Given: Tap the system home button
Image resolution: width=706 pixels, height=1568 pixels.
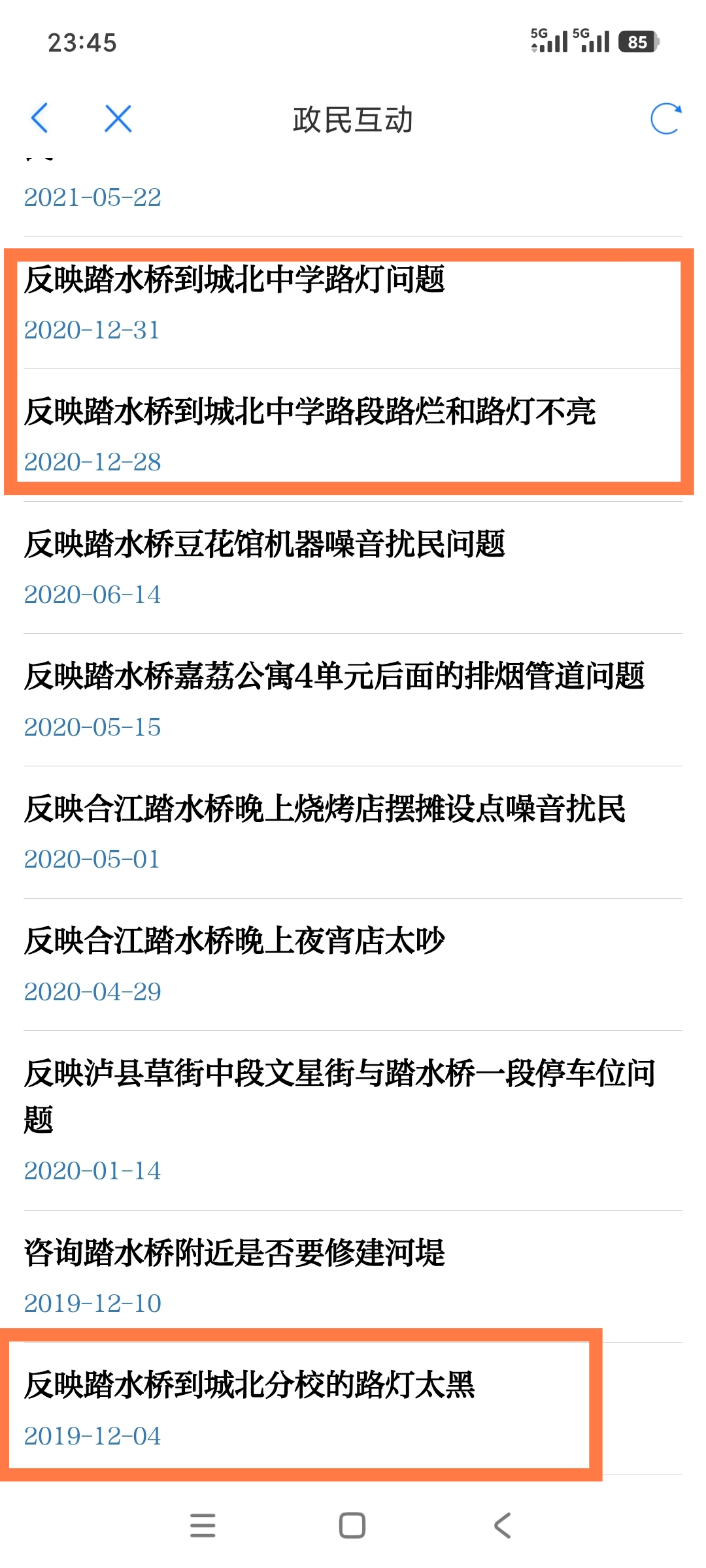Looking at the screenshot, I should pyautogui.click(x=352, y=1526).
